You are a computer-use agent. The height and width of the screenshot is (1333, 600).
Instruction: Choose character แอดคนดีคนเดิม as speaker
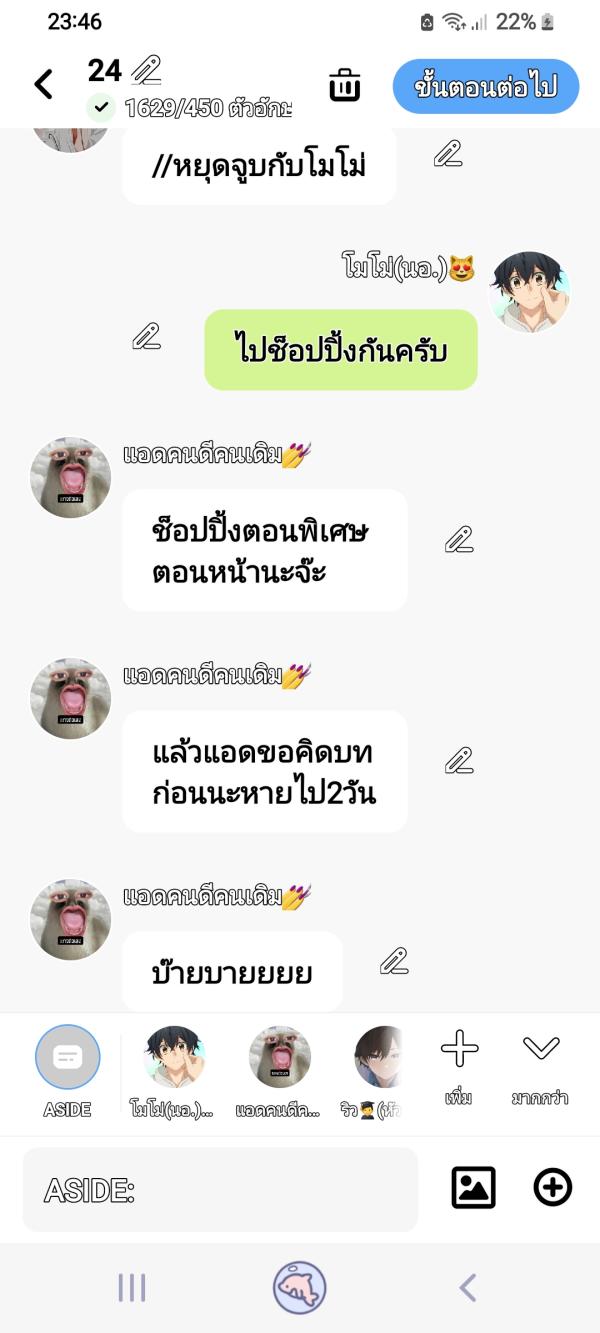(x=279, y=1058)
